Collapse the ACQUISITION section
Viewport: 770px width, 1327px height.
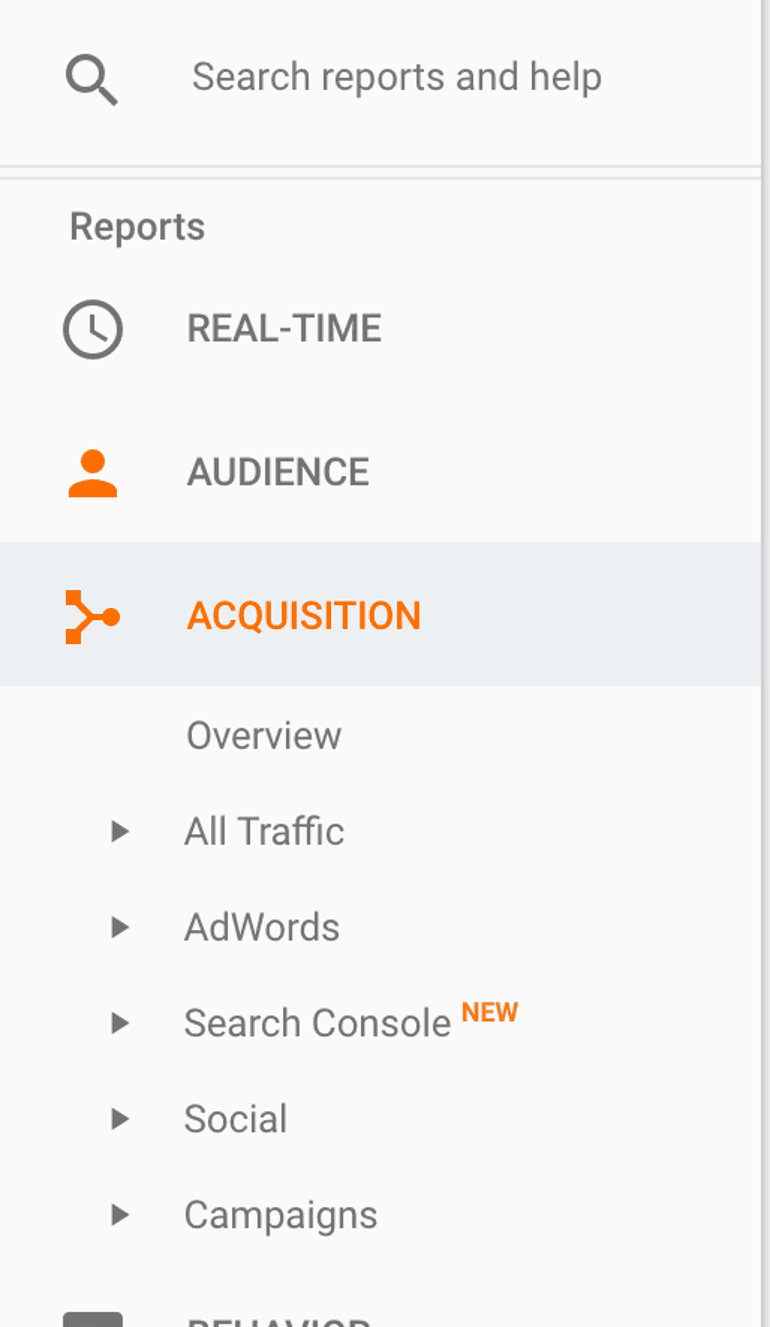point(380,615)
